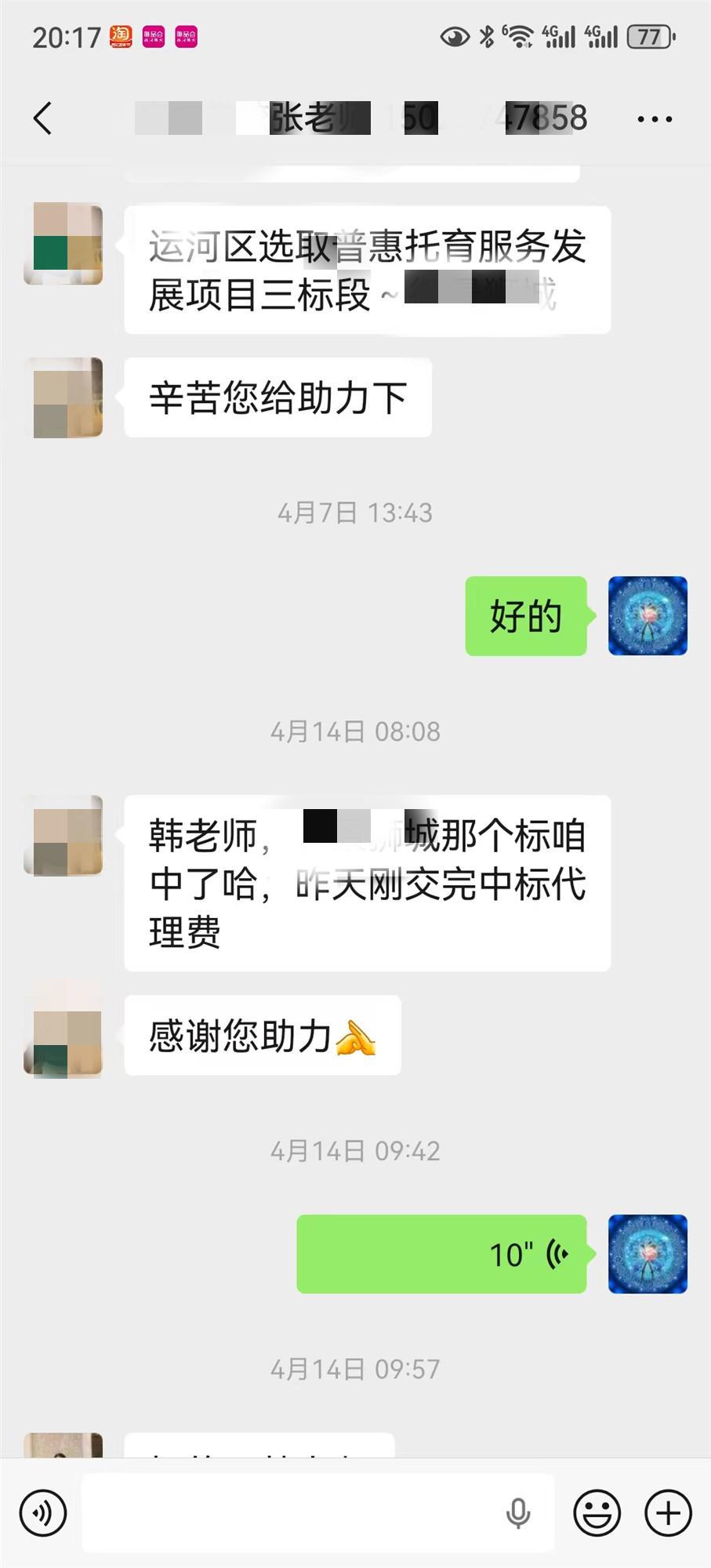711x1568 pixels.
Task: View sender avatar next to 辛苦您给助力下
Action: [63, 397]
